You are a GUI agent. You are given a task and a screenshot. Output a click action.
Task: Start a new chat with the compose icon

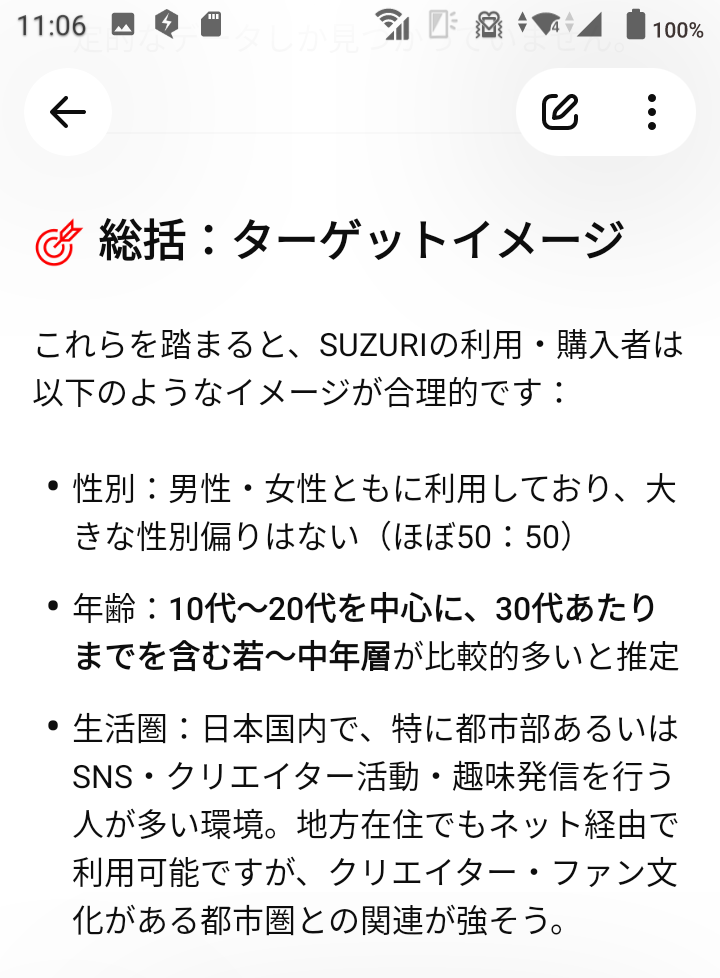[560, 112]
